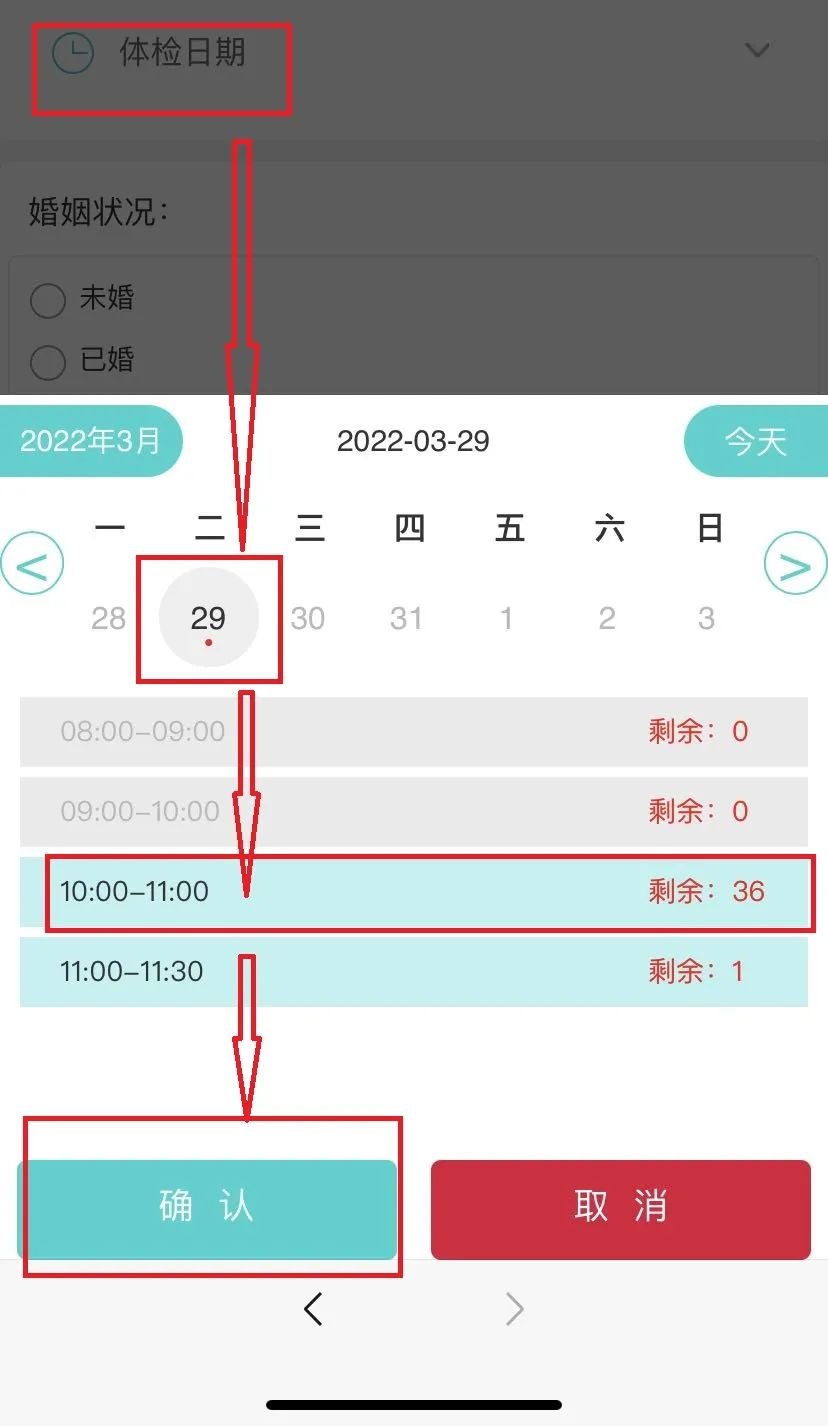Viewport: 828px width, 1426px height.
Task: Select date 29 in the calendar
Action: 208,618
